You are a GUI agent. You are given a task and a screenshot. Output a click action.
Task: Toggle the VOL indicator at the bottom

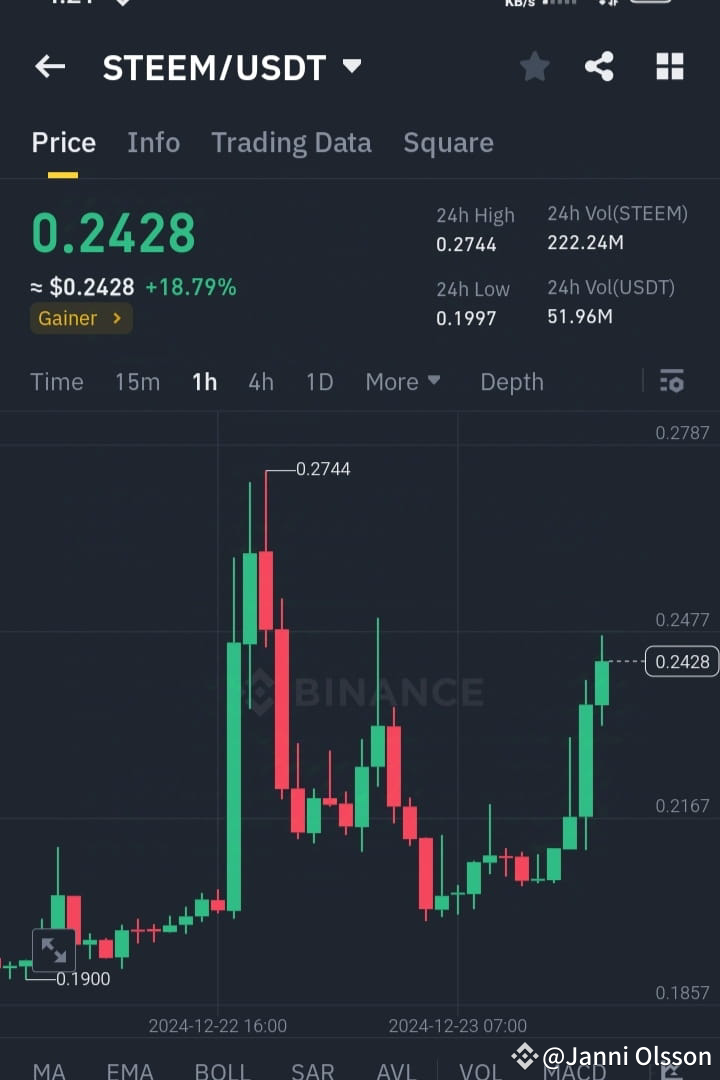click(480, 1072)
